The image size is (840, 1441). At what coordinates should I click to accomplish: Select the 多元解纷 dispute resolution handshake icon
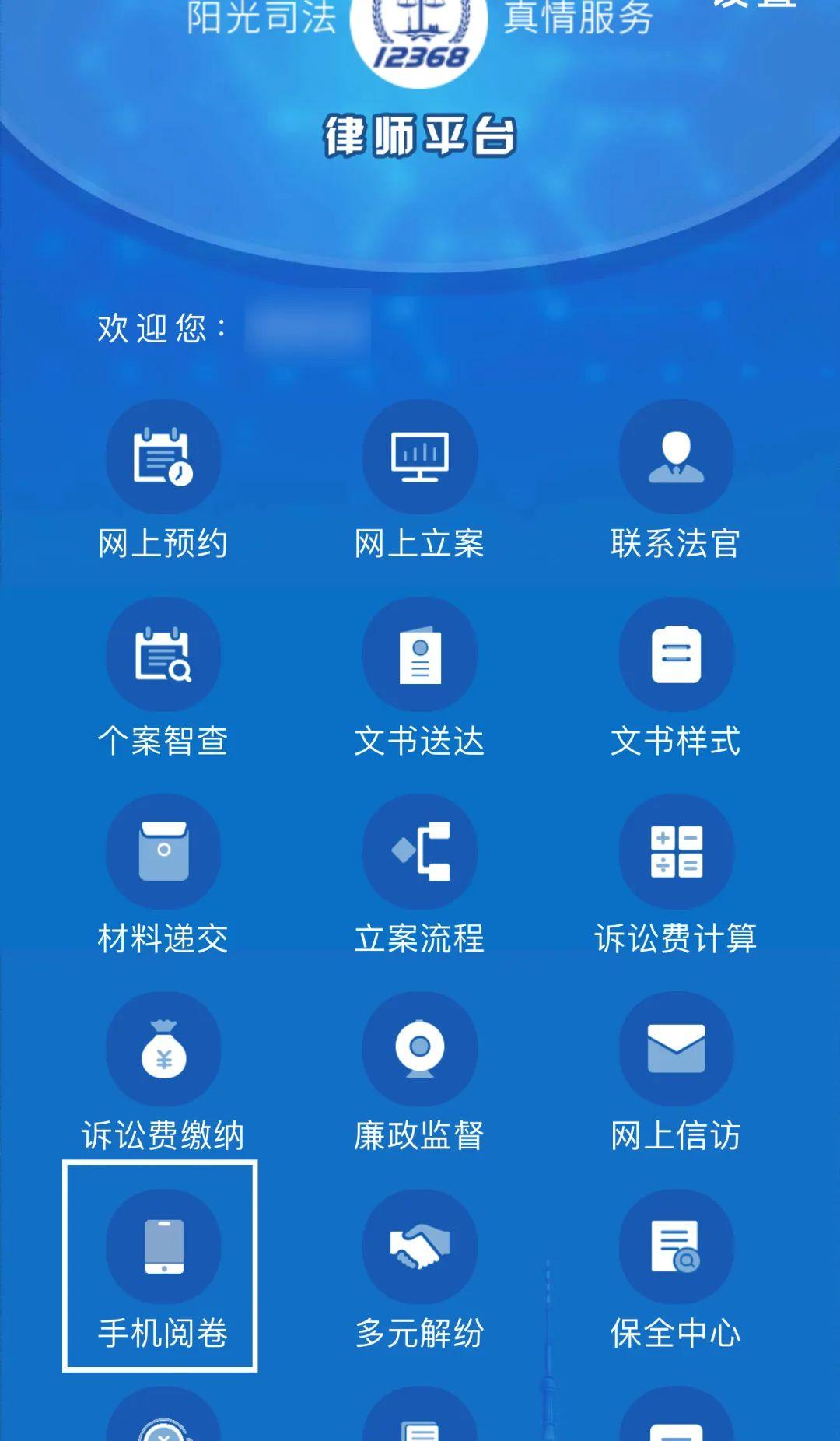(418, 1247)
